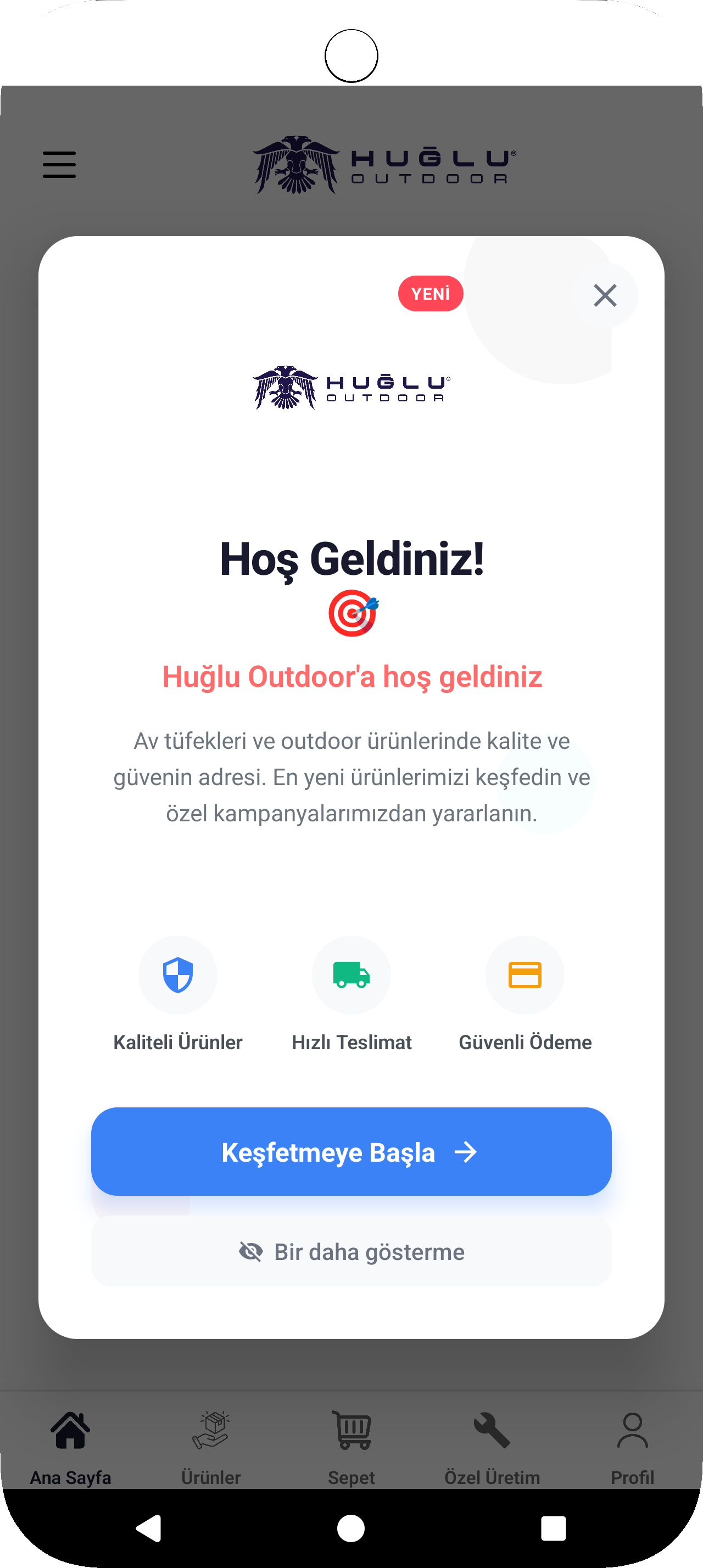Select the green truck Hızlı Teslimat icon

(x=351, y=975)
